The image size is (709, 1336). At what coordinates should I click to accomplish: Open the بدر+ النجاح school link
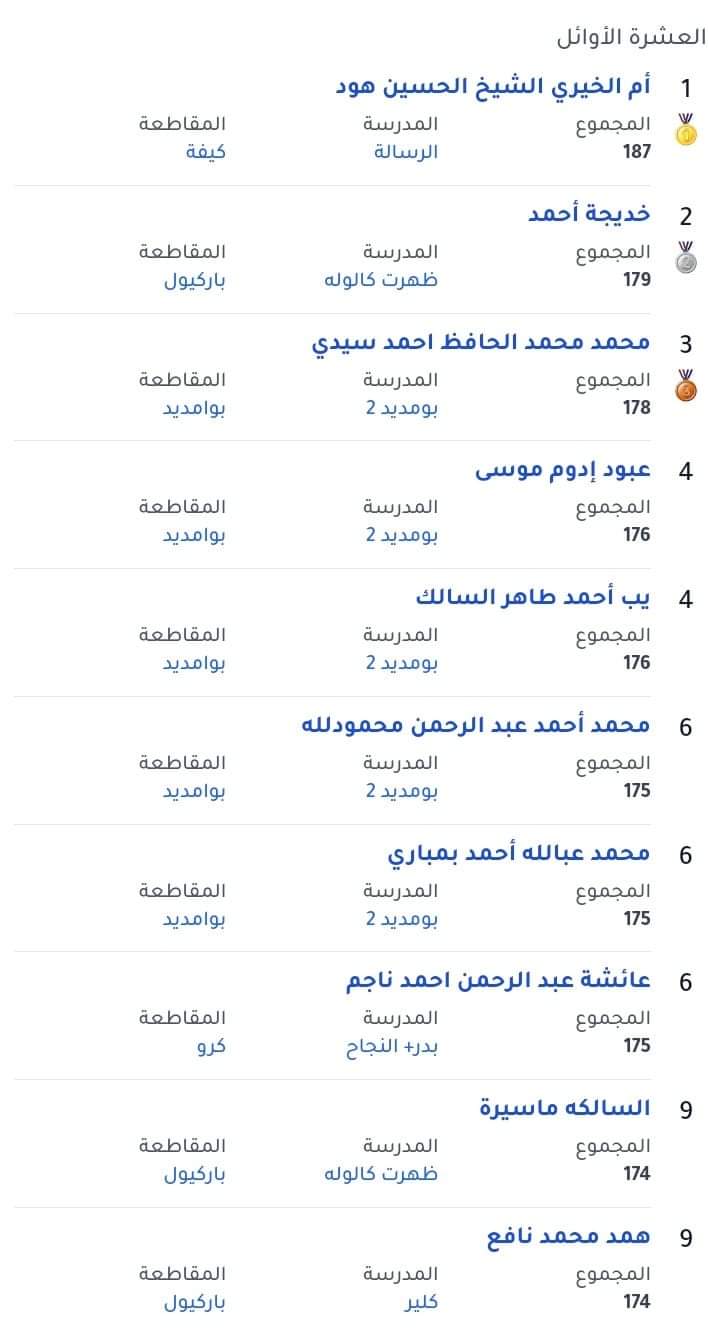[392, 1046]
